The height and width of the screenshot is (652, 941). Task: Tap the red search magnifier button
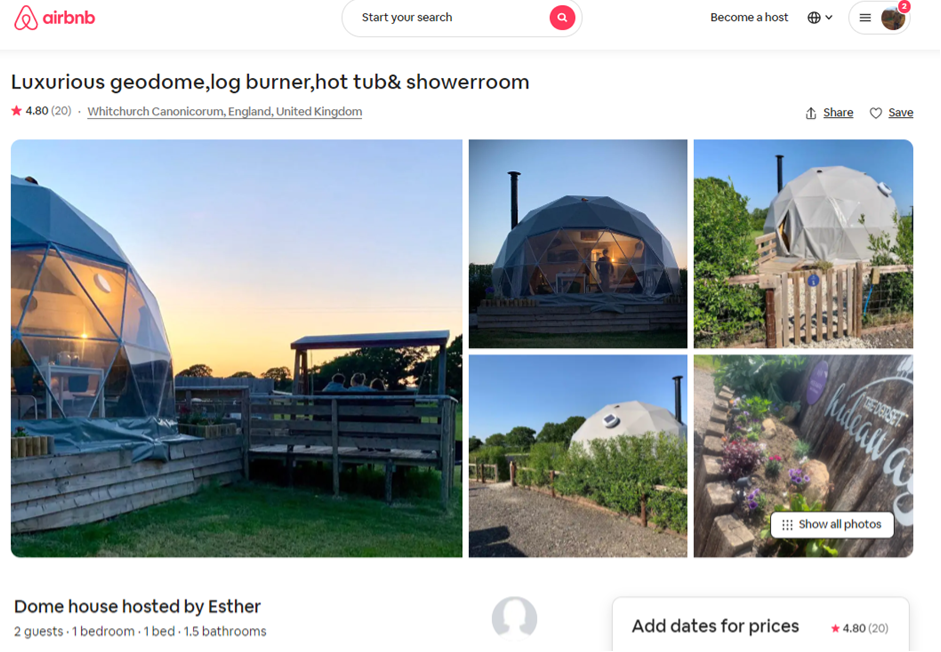(562, 18)
